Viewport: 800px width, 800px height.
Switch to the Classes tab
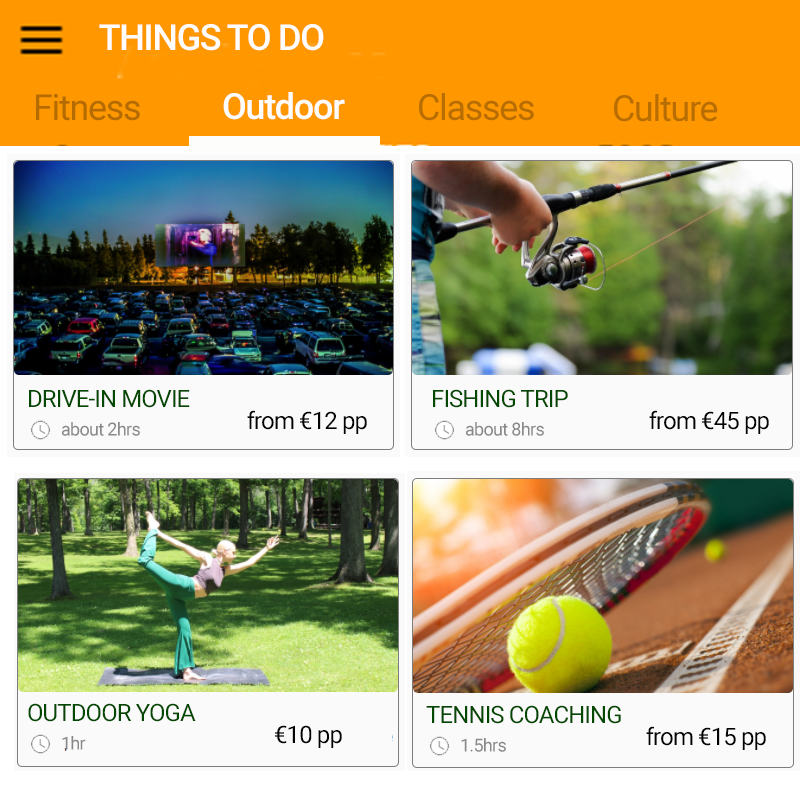click(476, 108)
